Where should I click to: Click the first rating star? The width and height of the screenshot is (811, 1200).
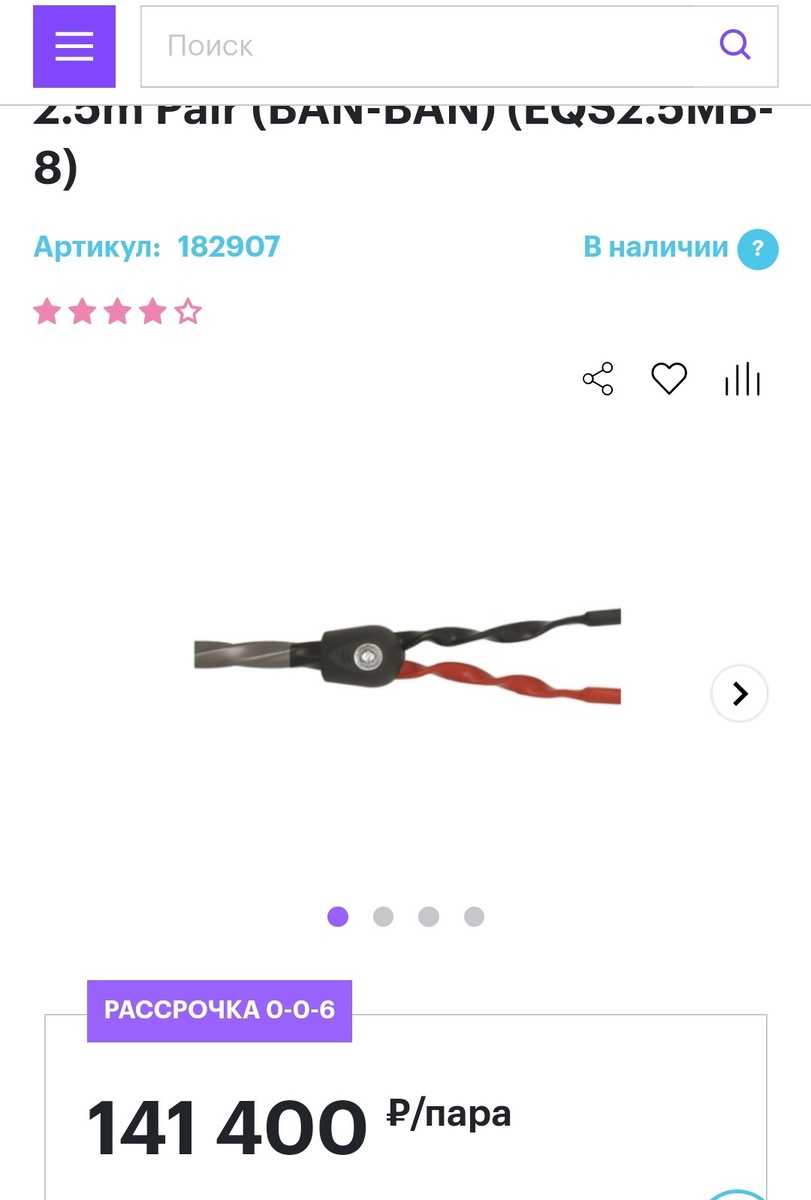47,311
